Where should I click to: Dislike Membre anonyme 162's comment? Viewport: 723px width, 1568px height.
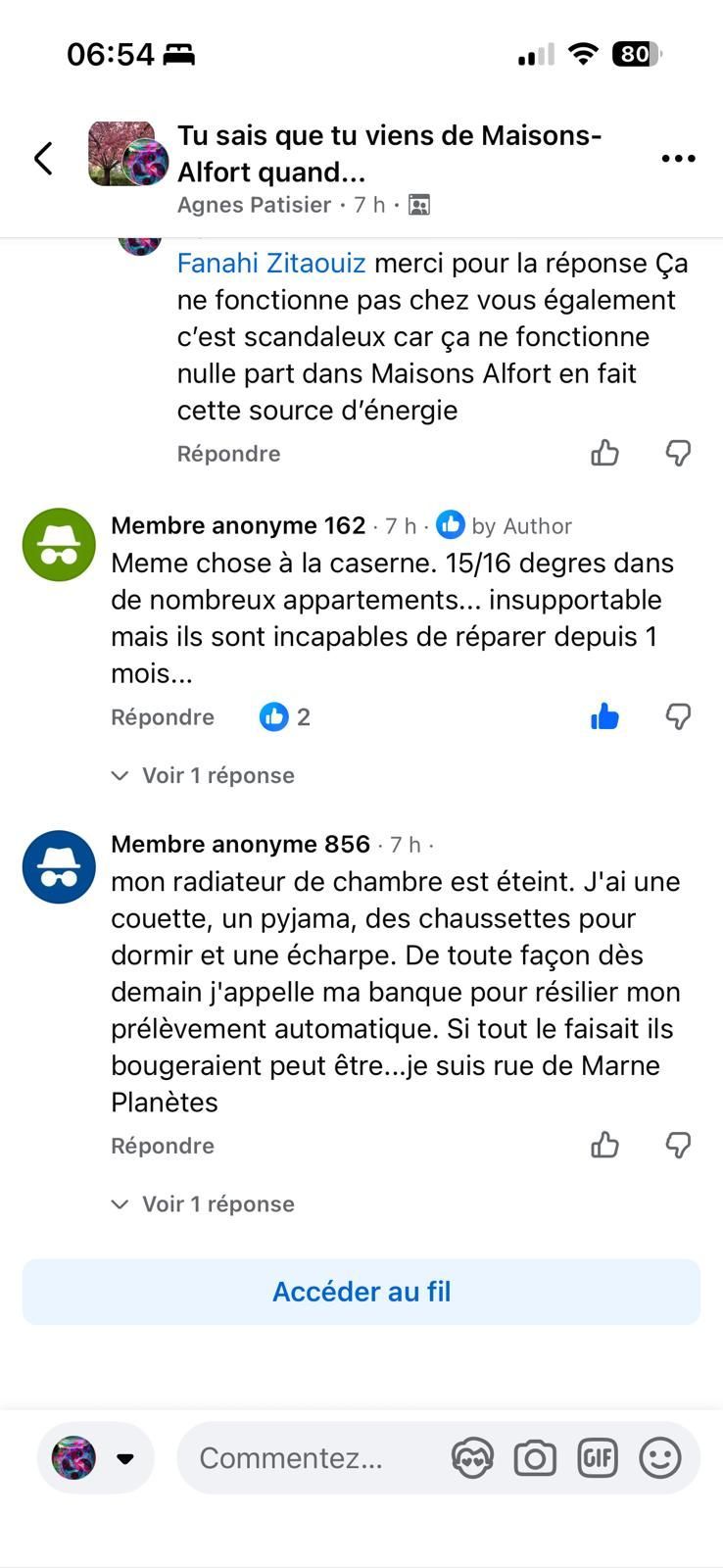point(678,717)
